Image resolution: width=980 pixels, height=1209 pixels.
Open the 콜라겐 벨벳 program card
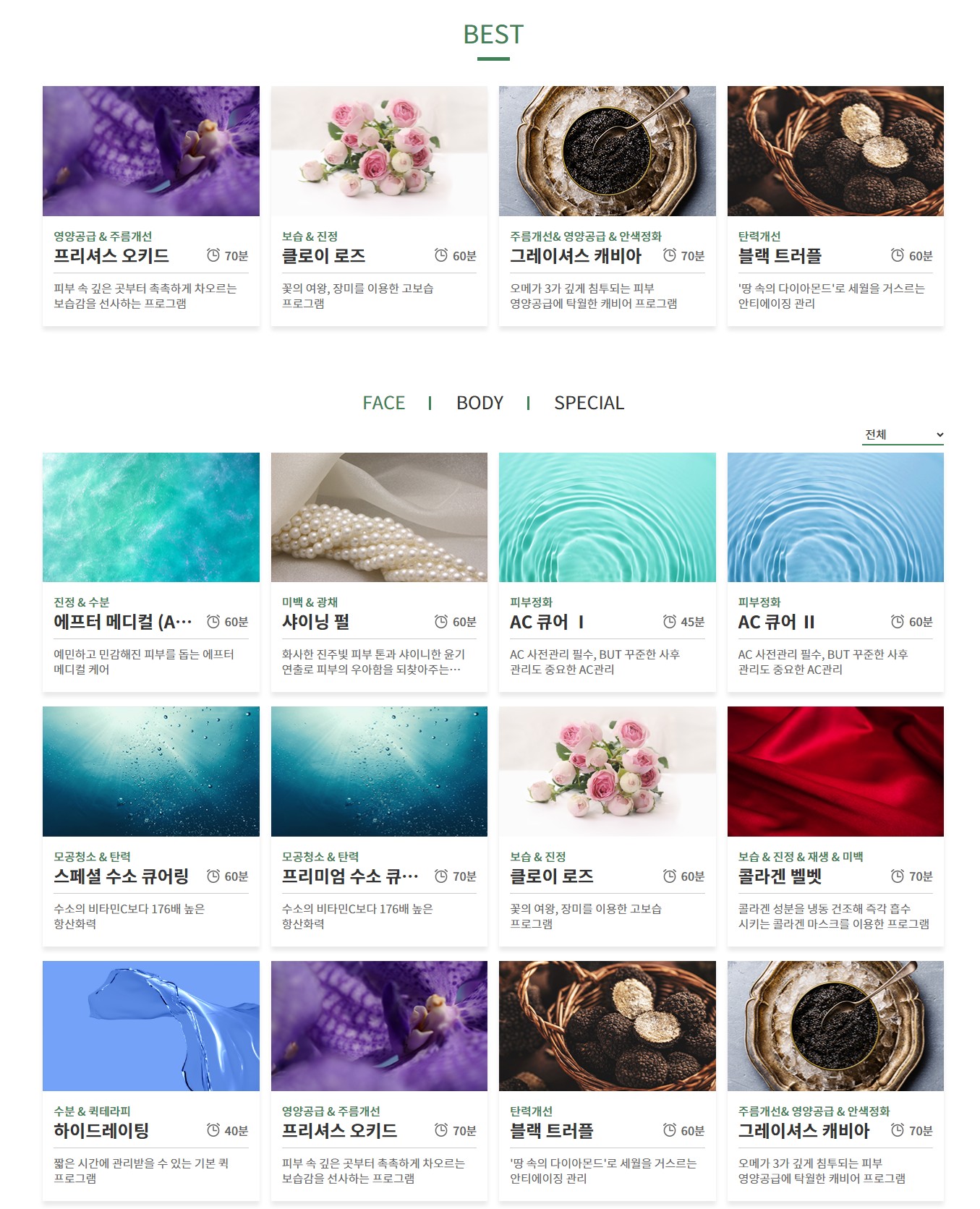tap(835, 826)
